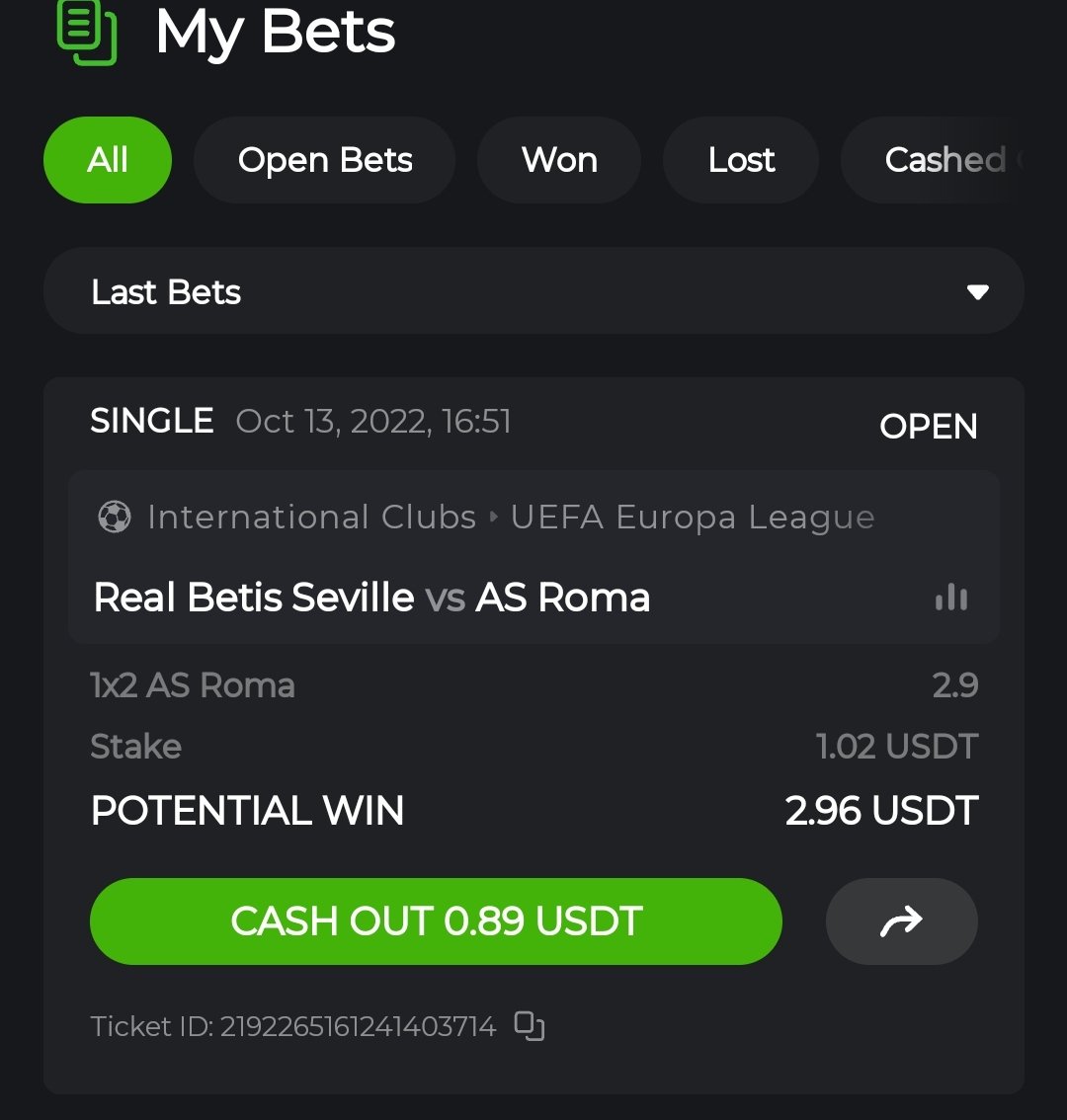View match statistics bar chart icon
The image size is (1067, 1120).
[x=950, y=598]
